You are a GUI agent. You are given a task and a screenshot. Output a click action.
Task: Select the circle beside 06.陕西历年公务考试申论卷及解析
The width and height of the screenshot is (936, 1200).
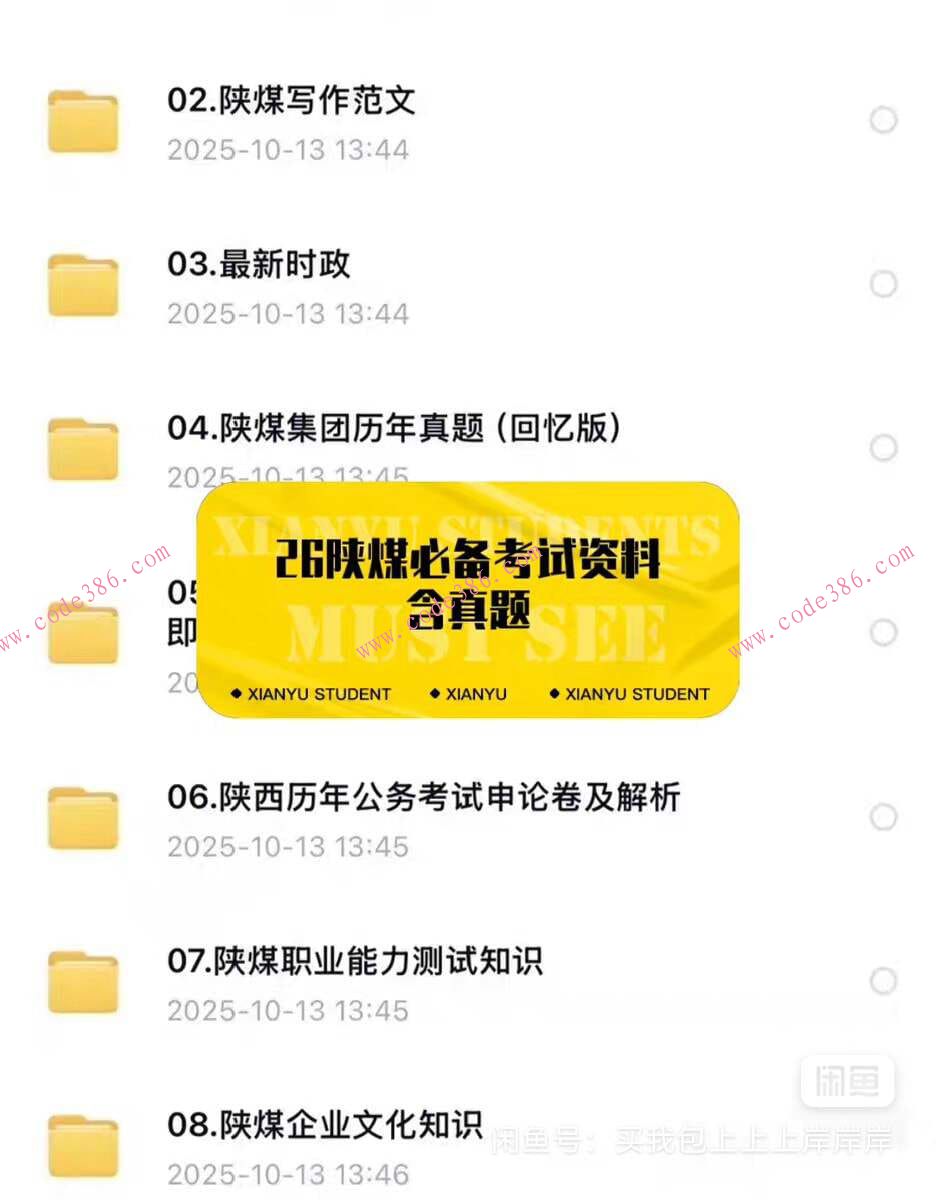[x=884, y=816]
